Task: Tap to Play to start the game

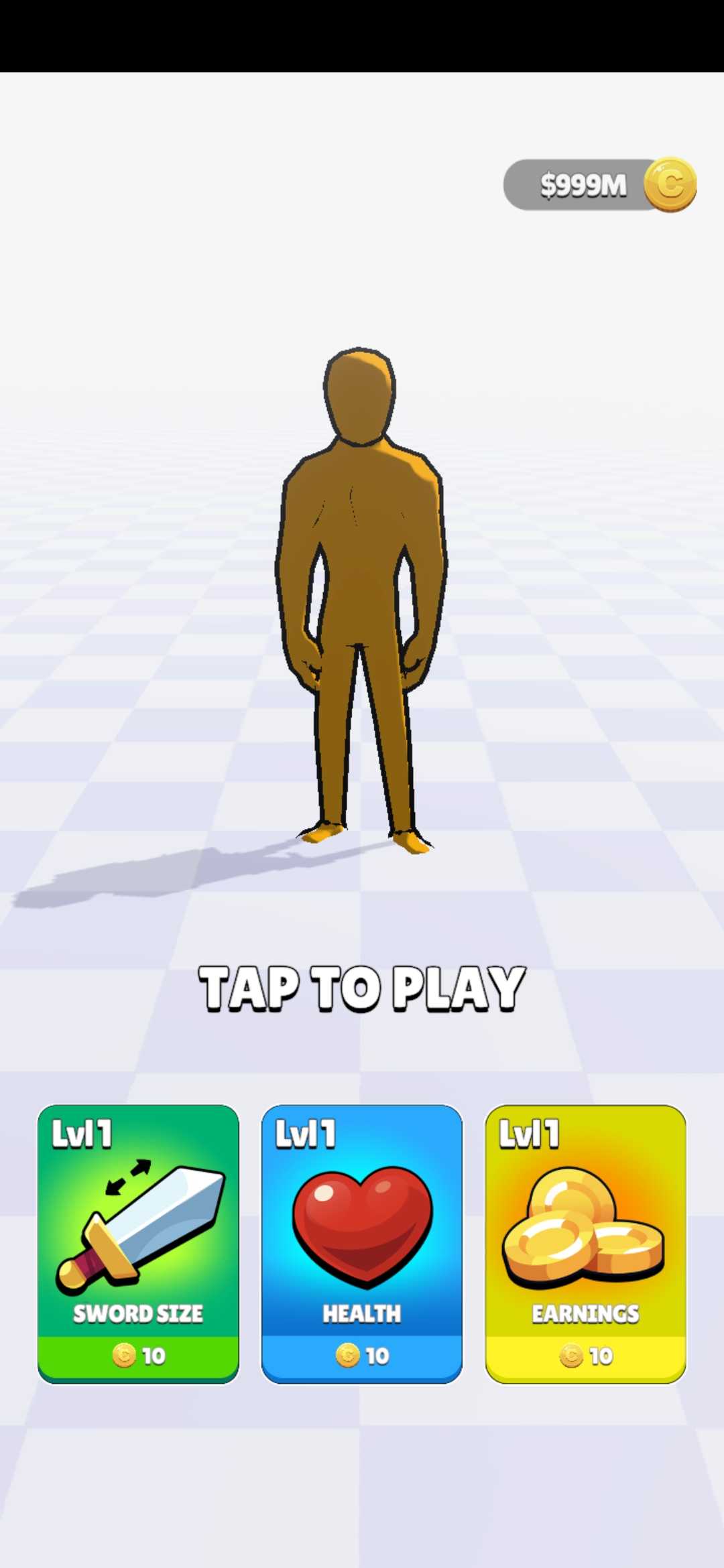Action: 362,988
